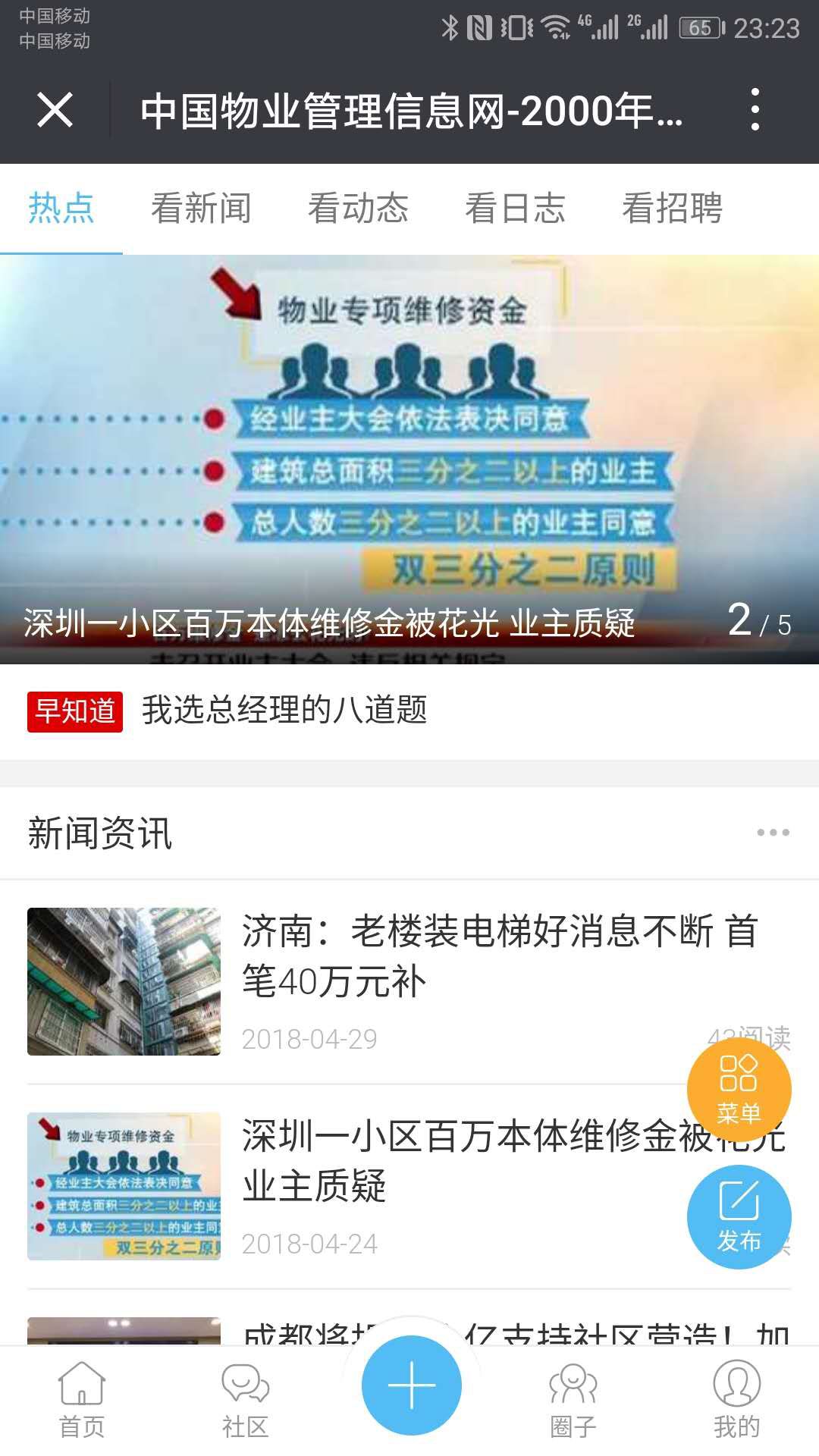Open 社区 chat bubble icon
Viewport: 819px width, 1456px height.
tap(245, 1399)
